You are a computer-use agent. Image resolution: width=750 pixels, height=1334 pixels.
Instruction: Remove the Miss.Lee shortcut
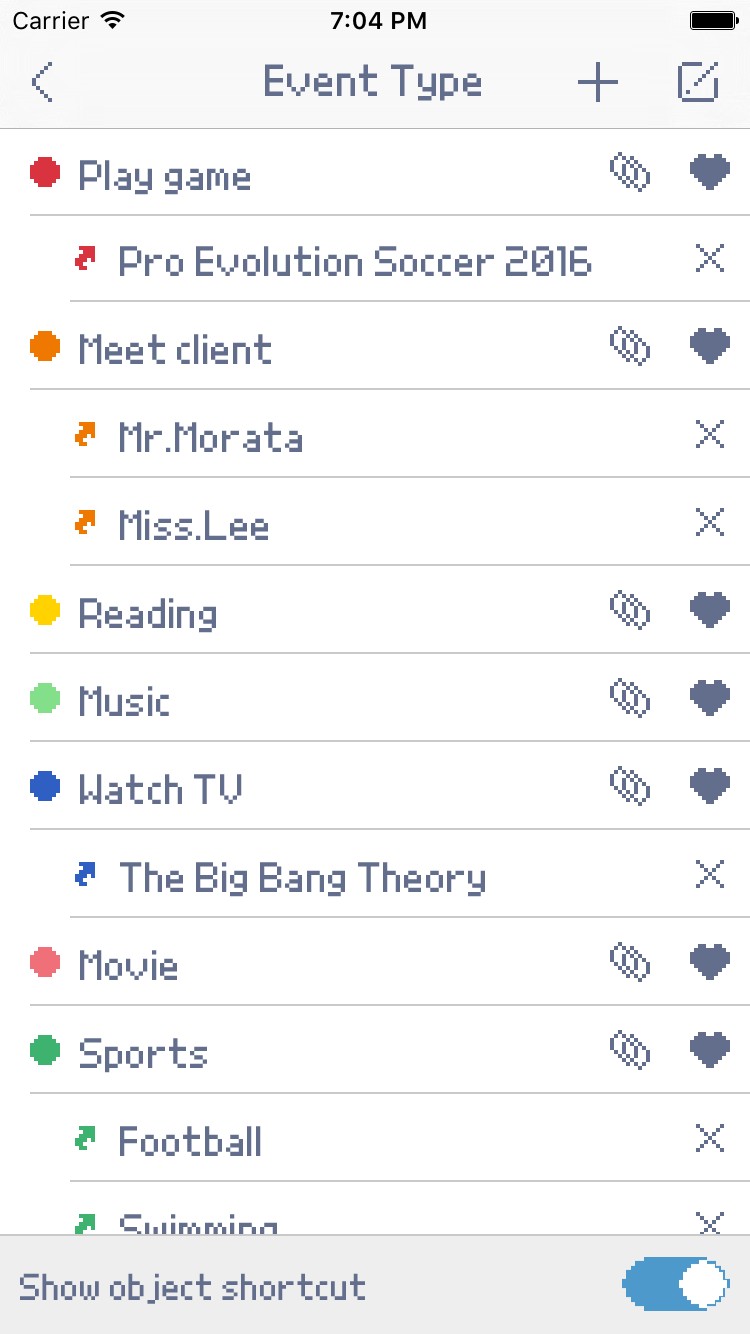coord(710,522)
